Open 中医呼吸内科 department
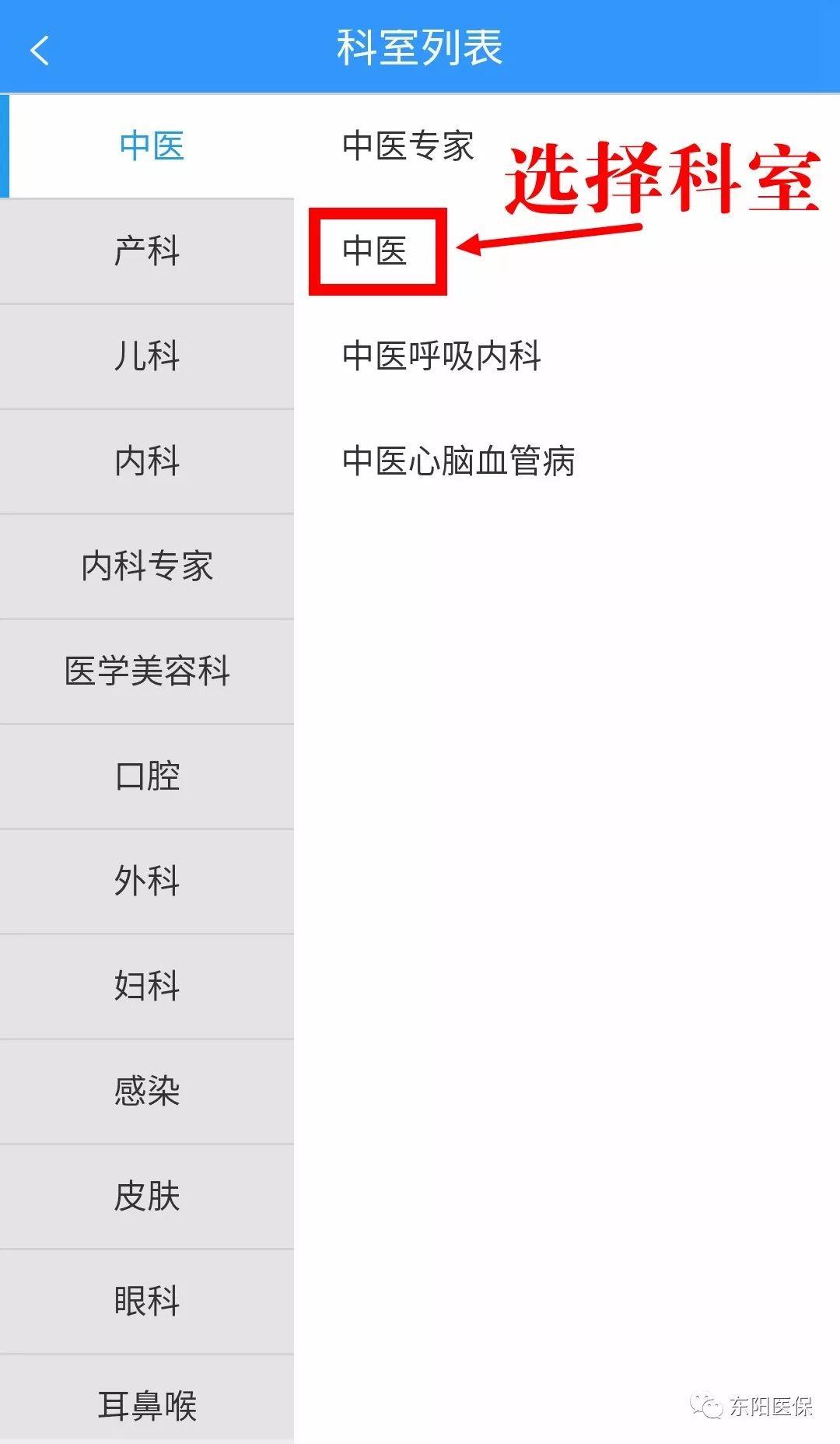 [442, 356]
